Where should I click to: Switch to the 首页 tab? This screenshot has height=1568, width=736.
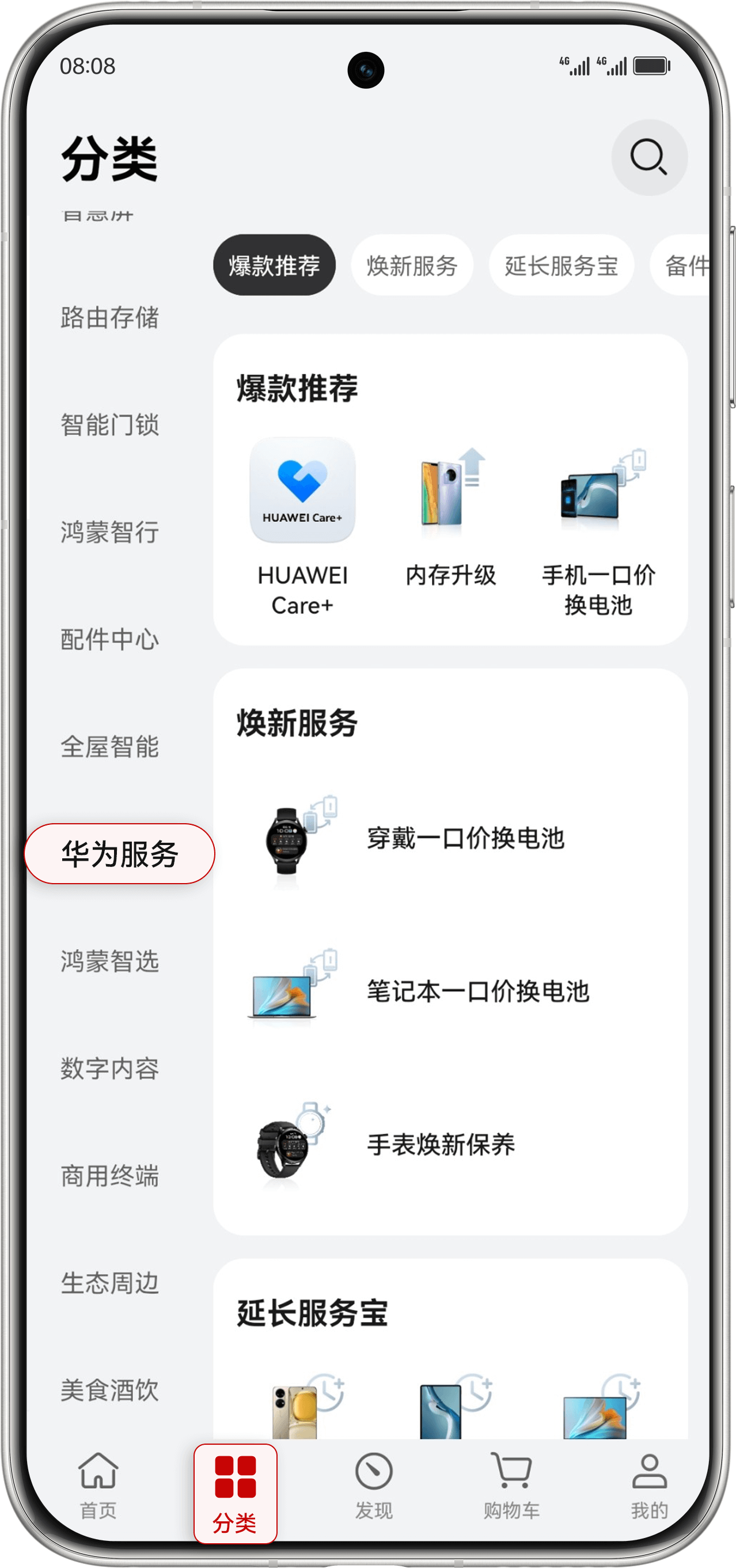pos(98,1485)
